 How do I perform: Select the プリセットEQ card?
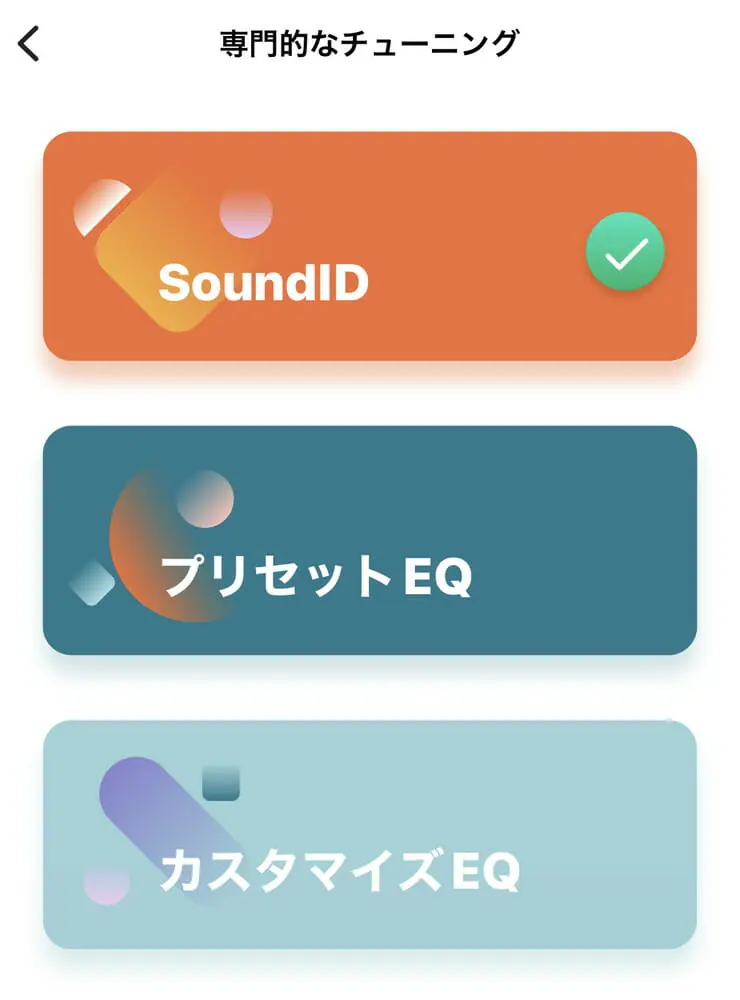pyautogui.click(x=369, y=541)
